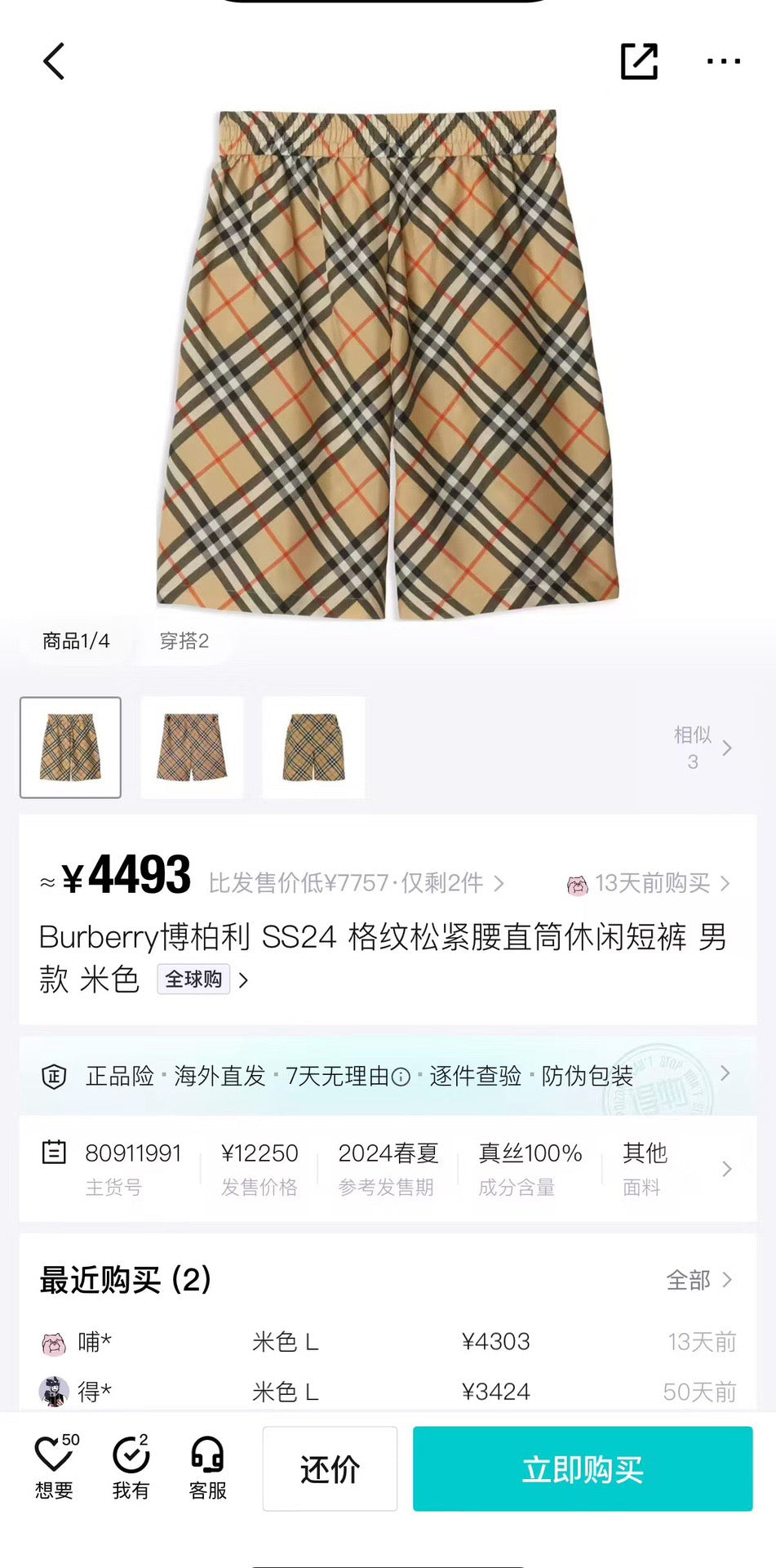
Task: Tap 立即购买 to buy now
Action: point(582,1468)
